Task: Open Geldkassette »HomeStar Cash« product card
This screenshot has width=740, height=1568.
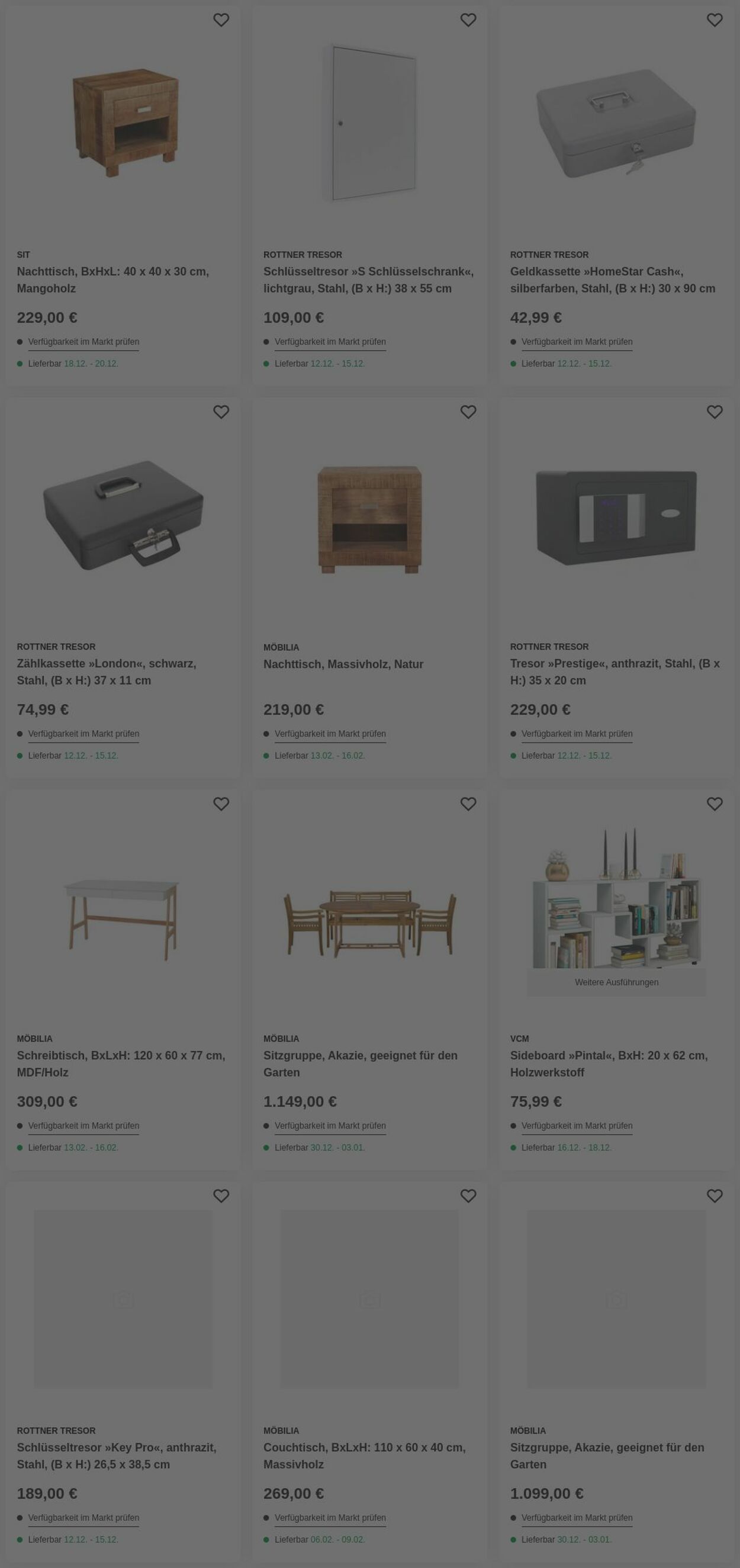Action: coord(612,279)
